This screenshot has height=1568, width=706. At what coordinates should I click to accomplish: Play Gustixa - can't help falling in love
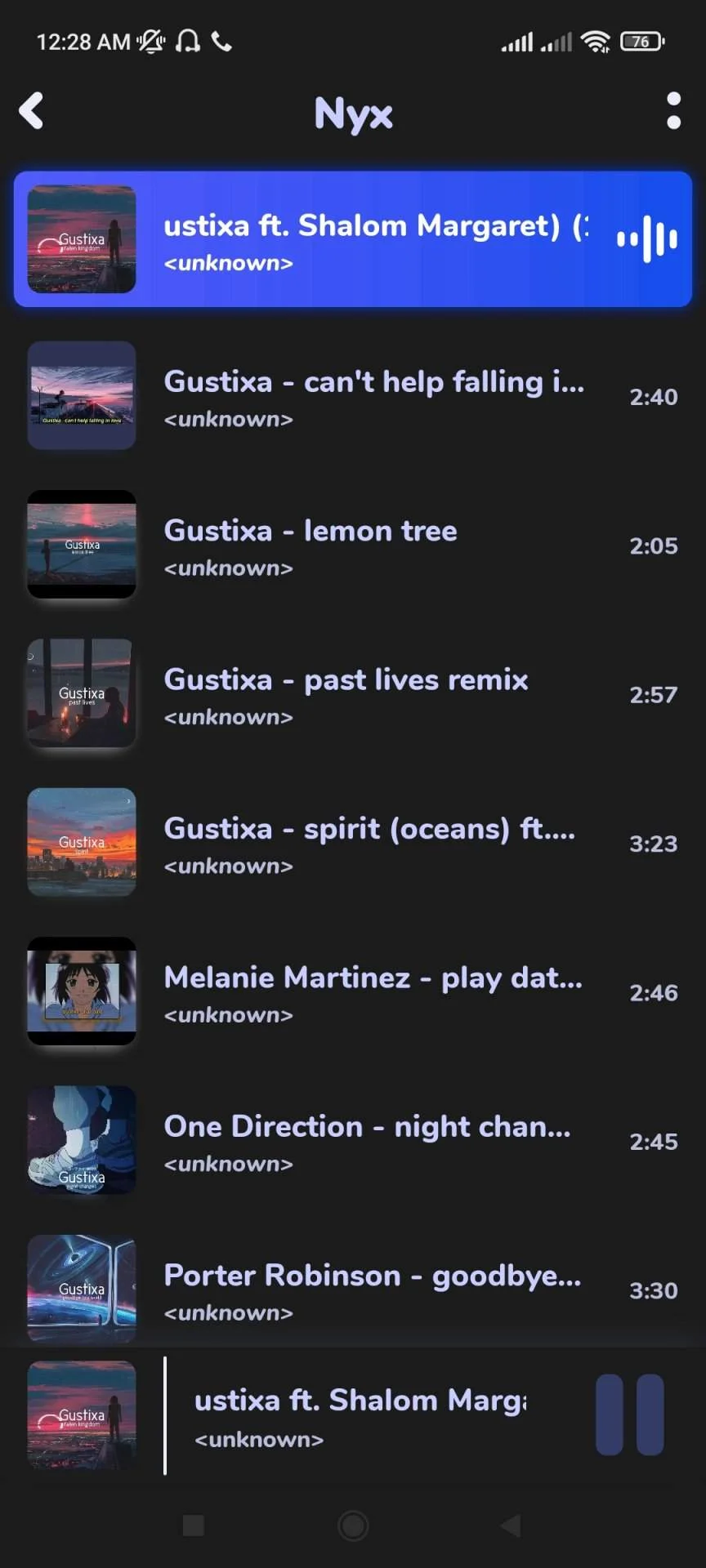353,396
